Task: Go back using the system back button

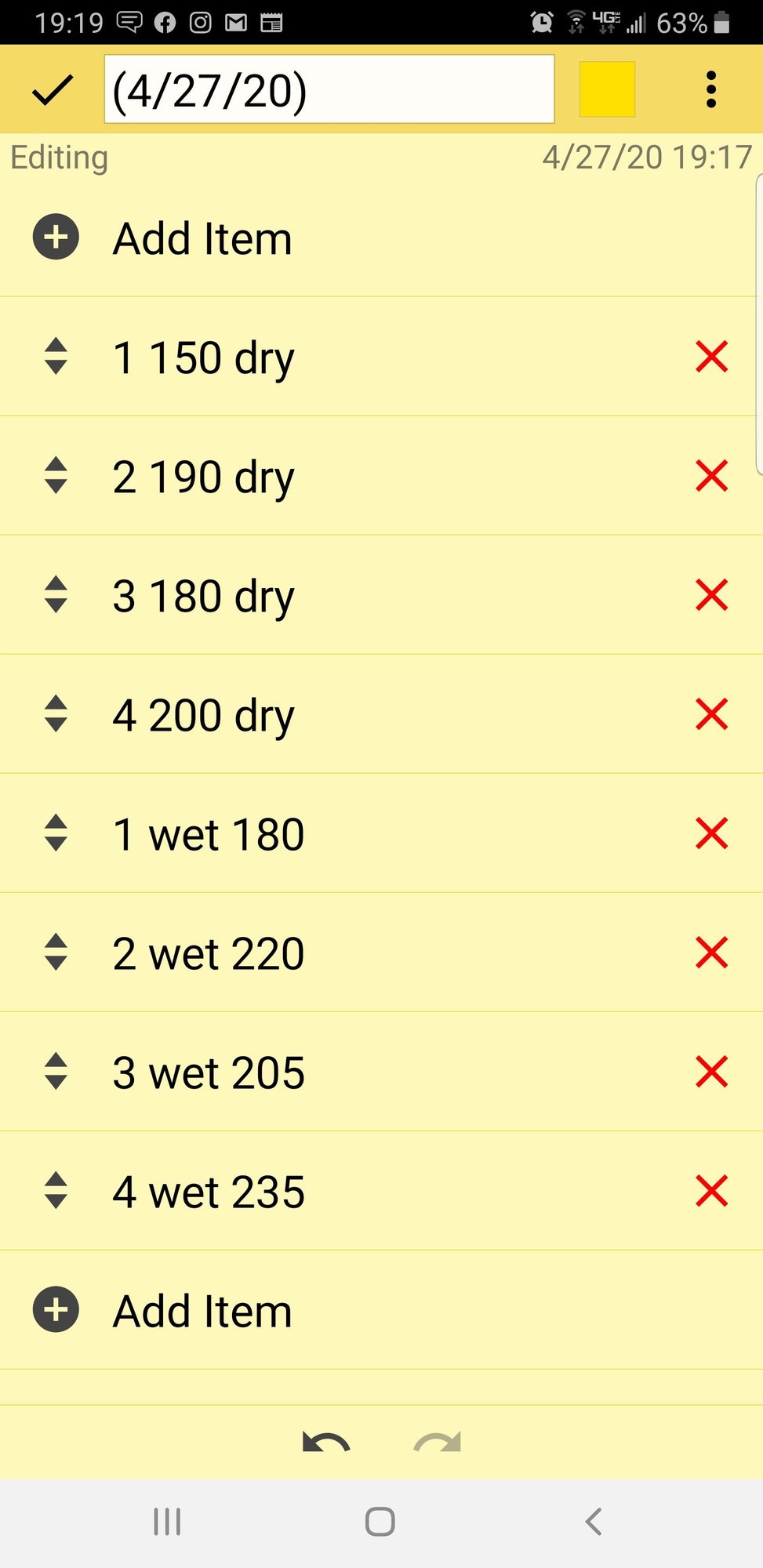Action: point(594,1522)
